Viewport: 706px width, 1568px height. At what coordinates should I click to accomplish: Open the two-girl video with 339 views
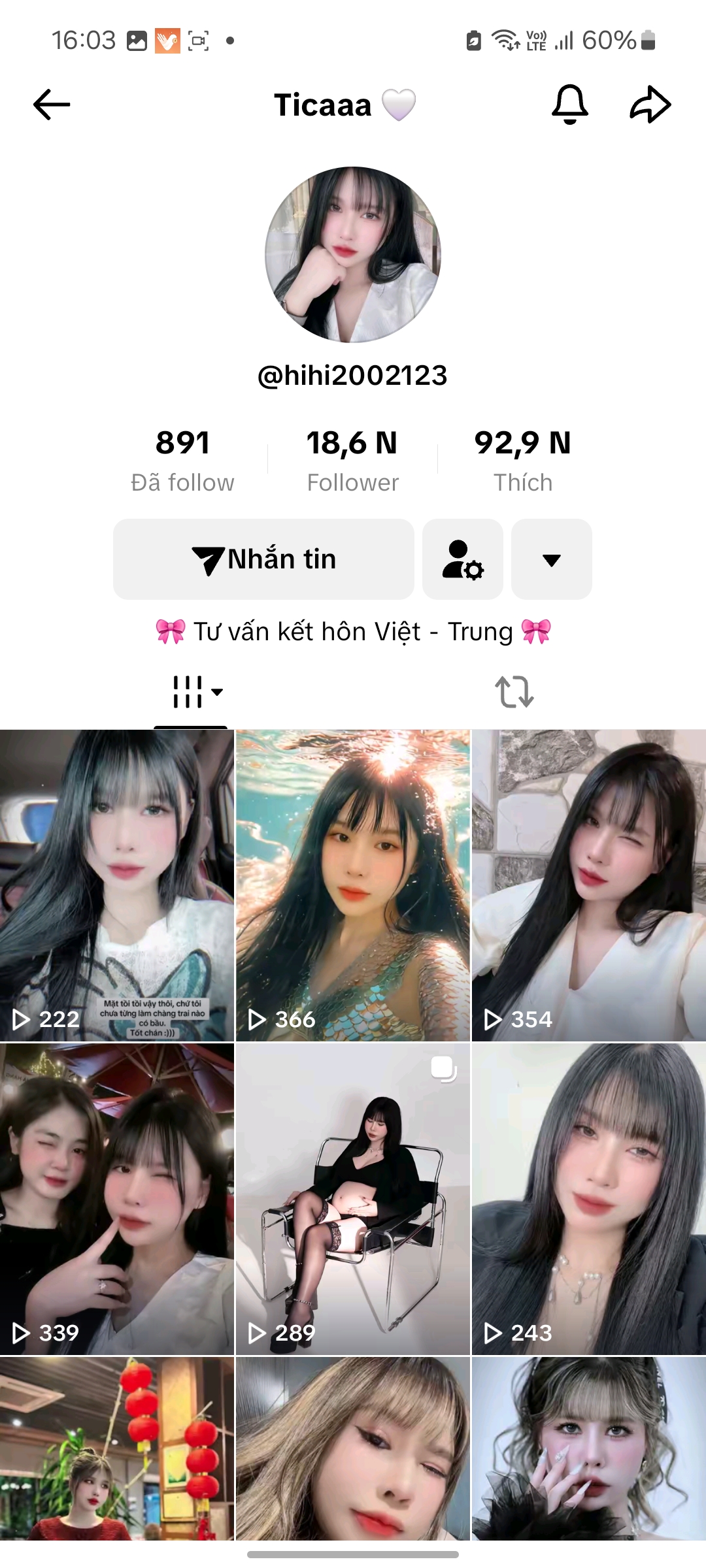[x=117, y=1198]
